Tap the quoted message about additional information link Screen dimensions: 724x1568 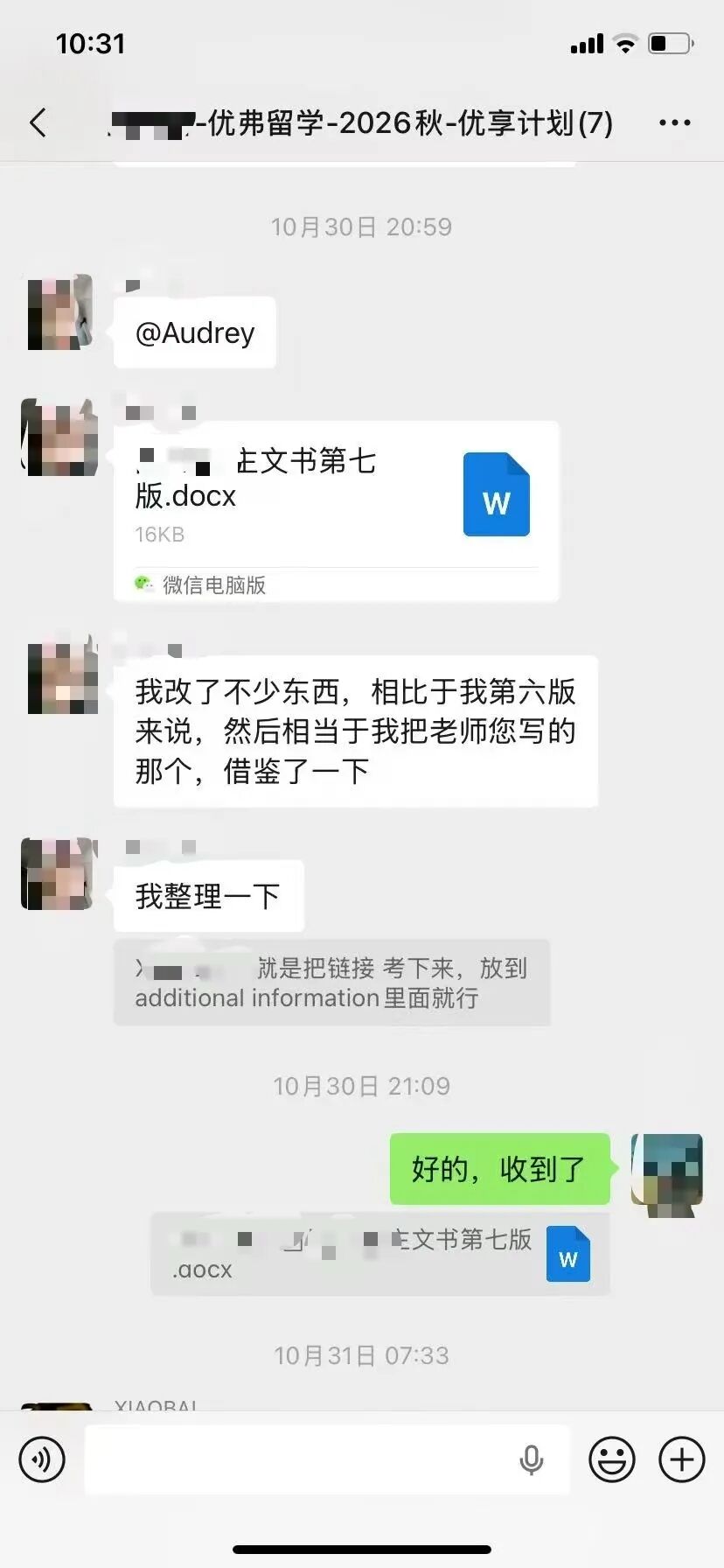(332, 982)
